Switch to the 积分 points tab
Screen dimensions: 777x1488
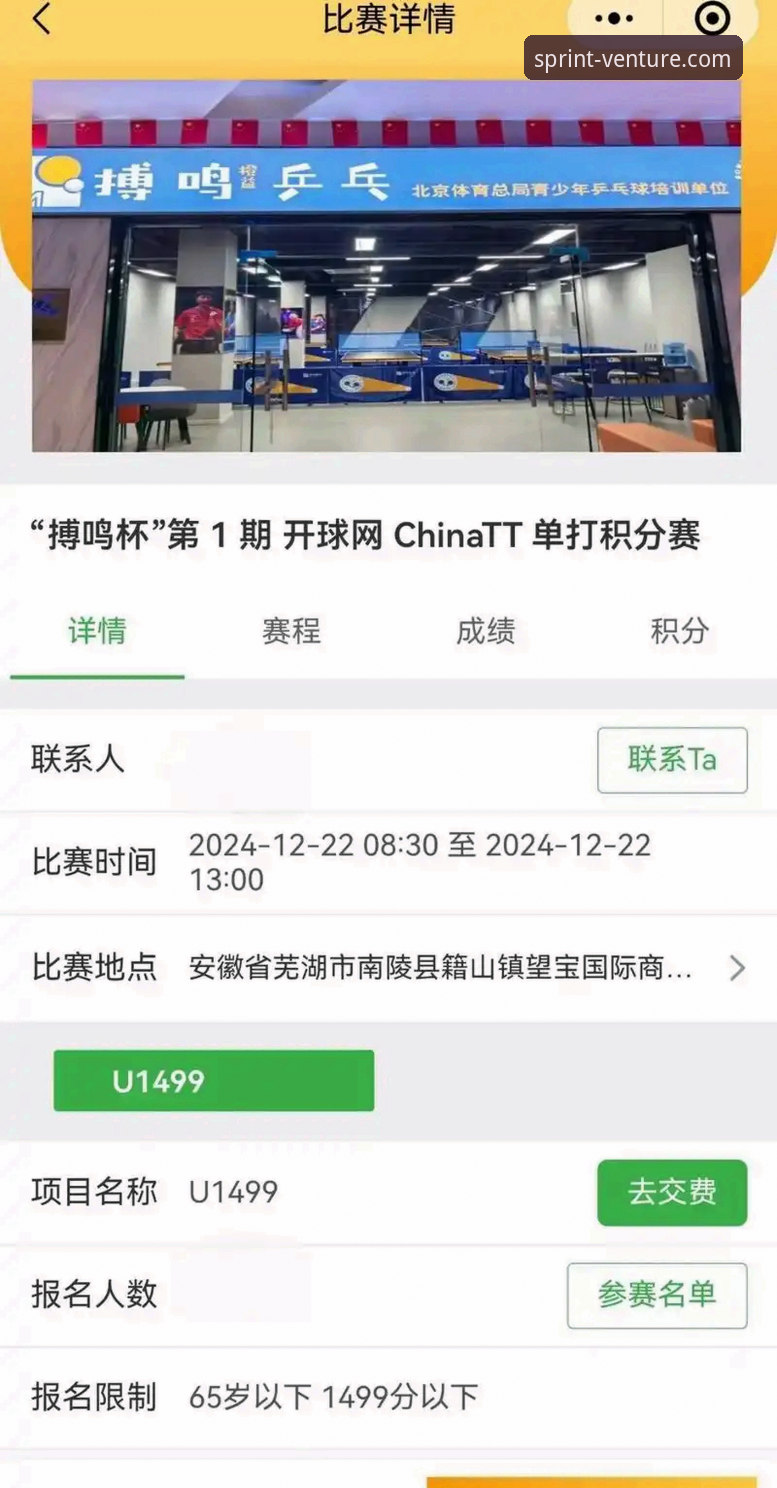point(679,632)
